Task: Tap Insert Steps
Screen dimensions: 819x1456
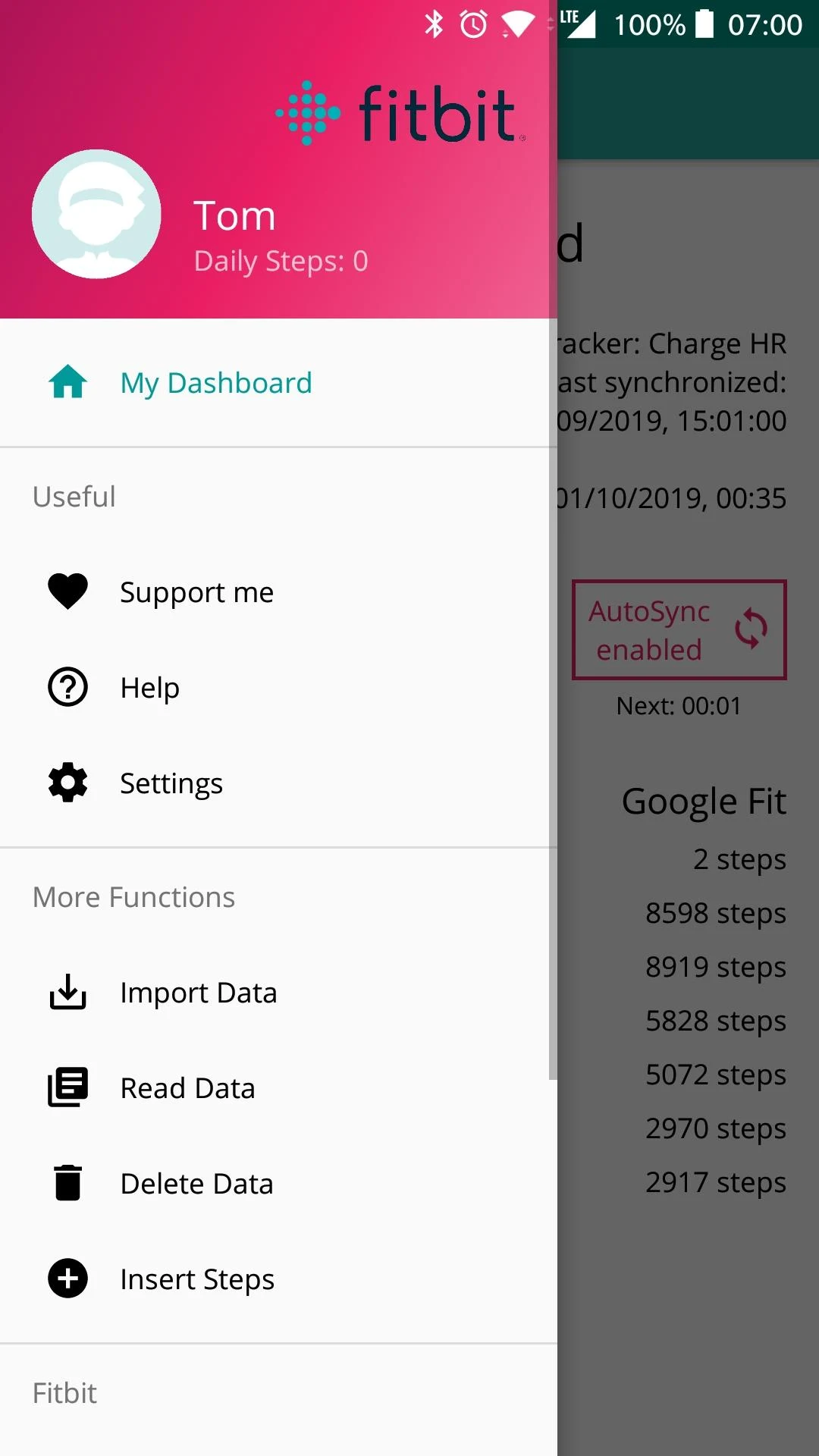Action: (x=197, y=1279)
